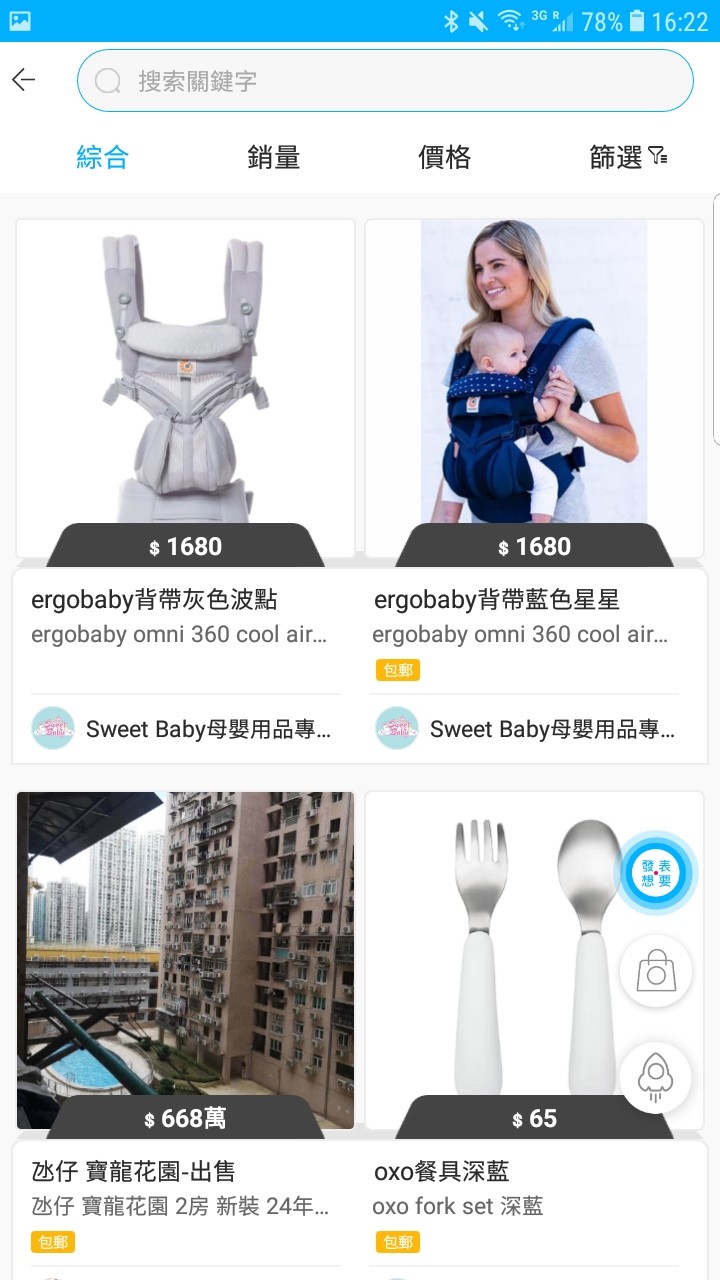Sort results by 銷量
This screenshot has width=720, height=1280.
pos(273,157)
